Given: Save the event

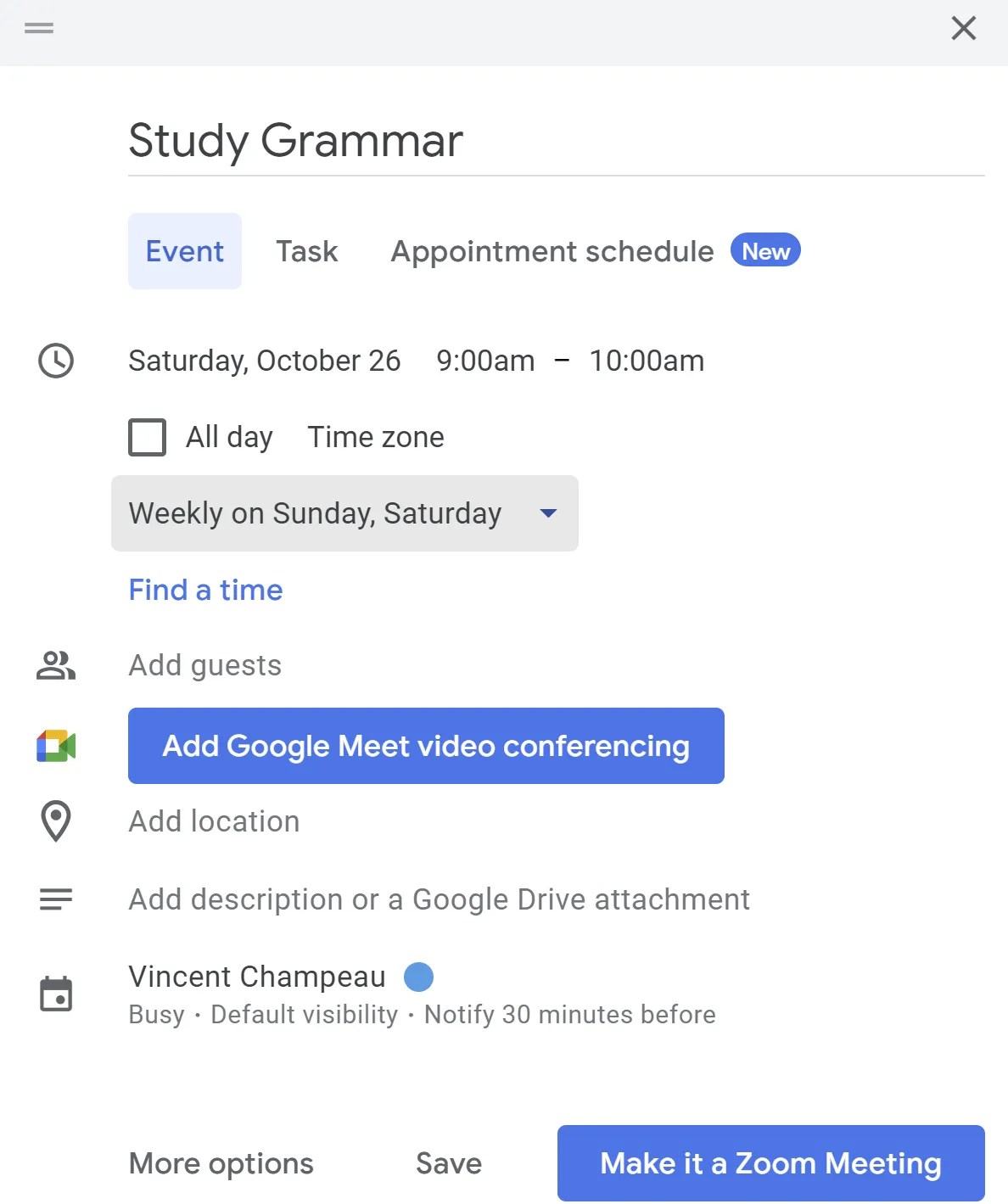Looking at the screenshot, I should point(448,1163).
